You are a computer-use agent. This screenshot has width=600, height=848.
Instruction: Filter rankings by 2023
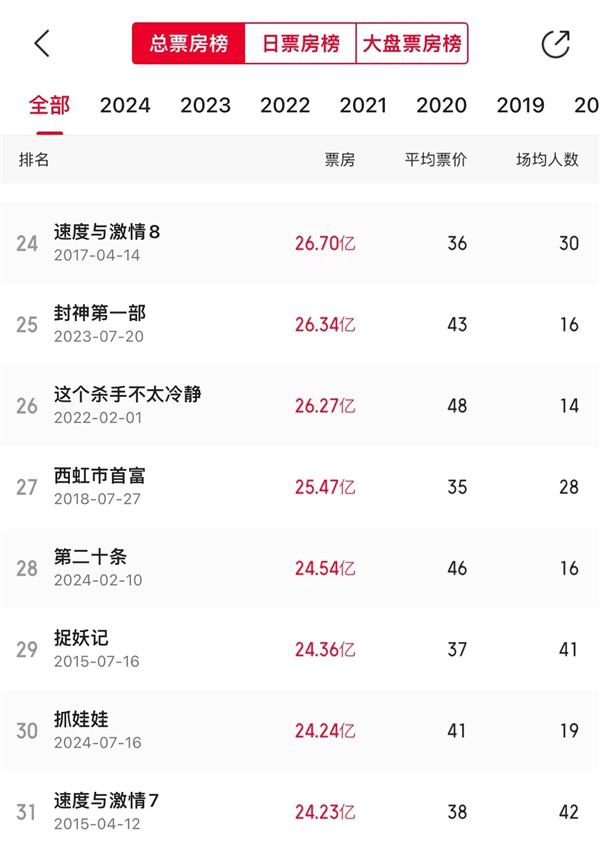(205, 105)
